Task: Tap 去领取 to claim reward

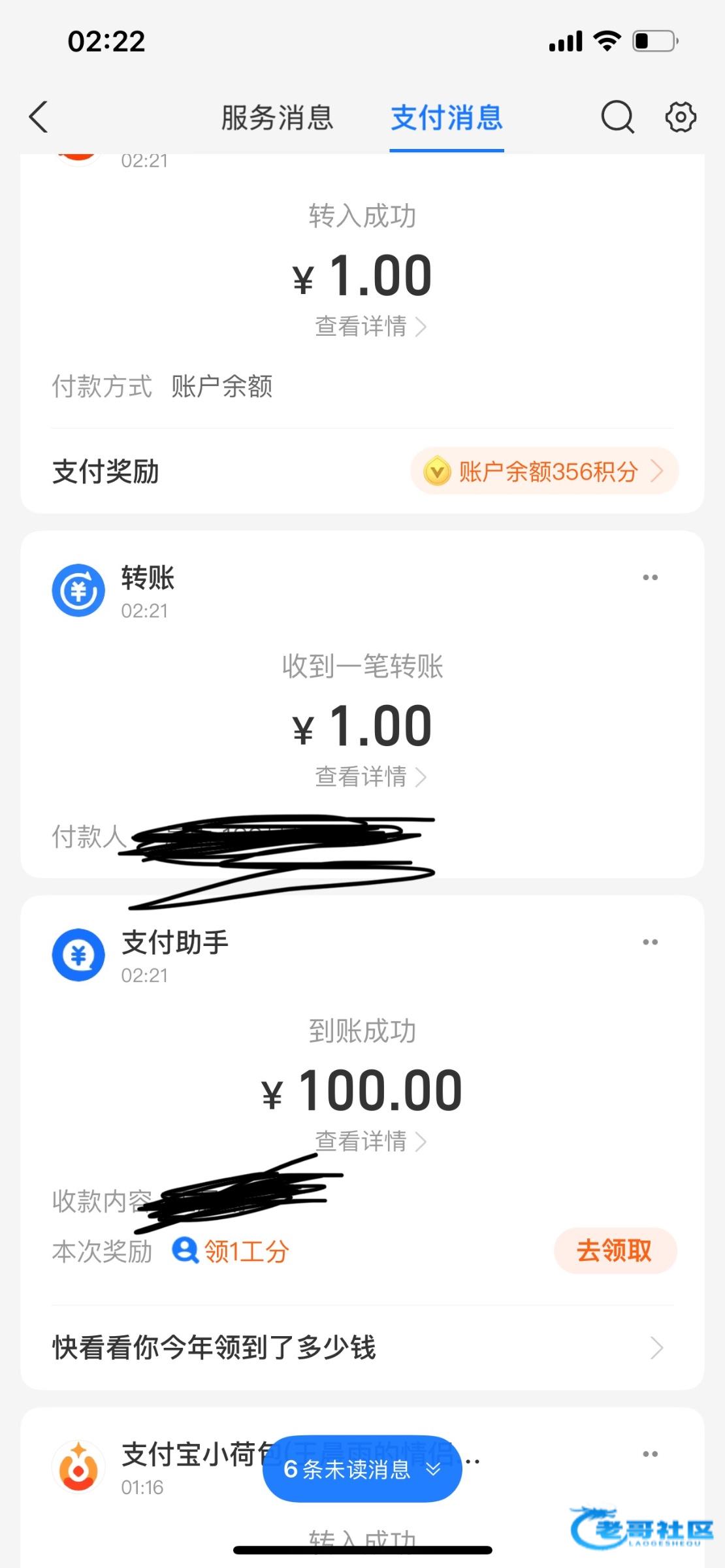Action: click(615, 1250)
